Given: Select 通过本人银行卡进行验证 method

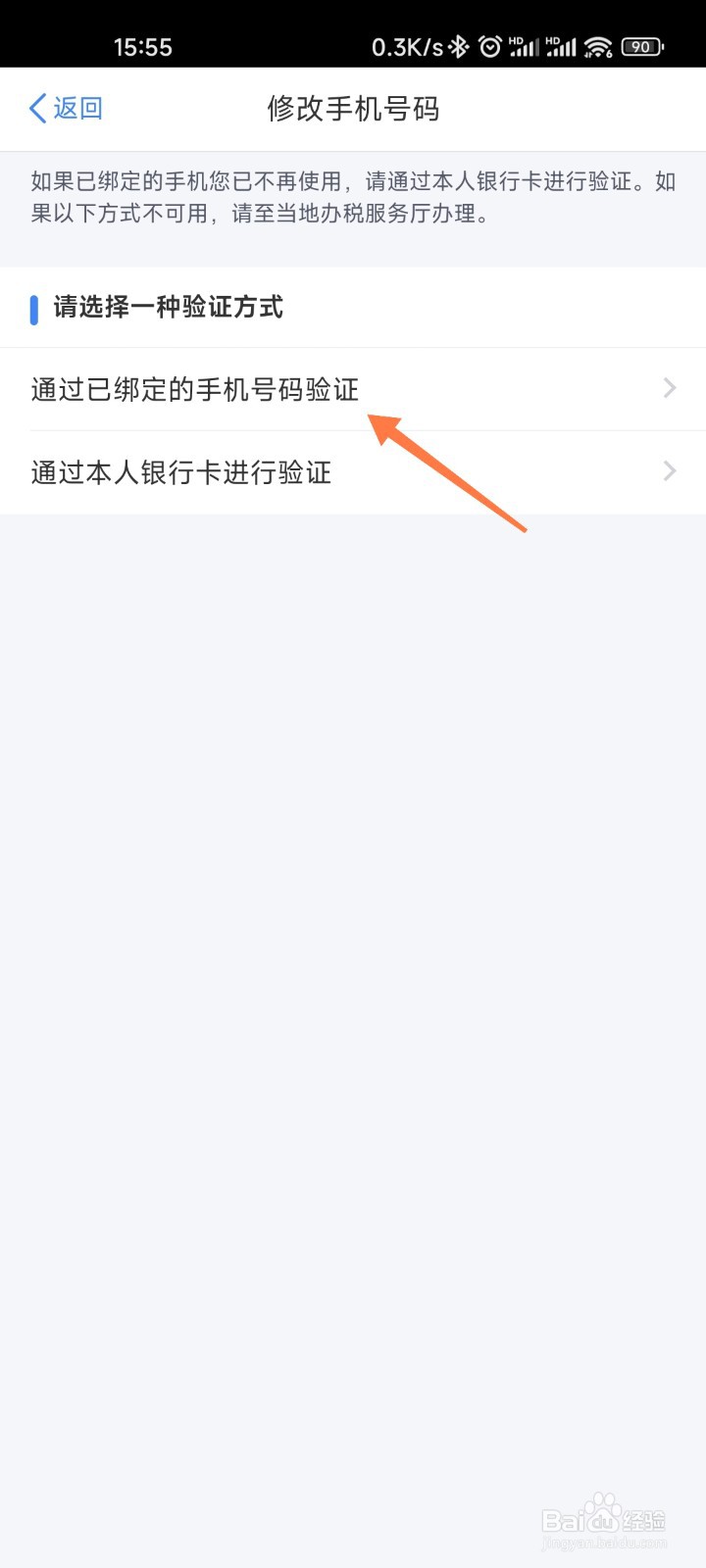Looking at the screenshot, I should pyautogui.click(x=181, y=472).
